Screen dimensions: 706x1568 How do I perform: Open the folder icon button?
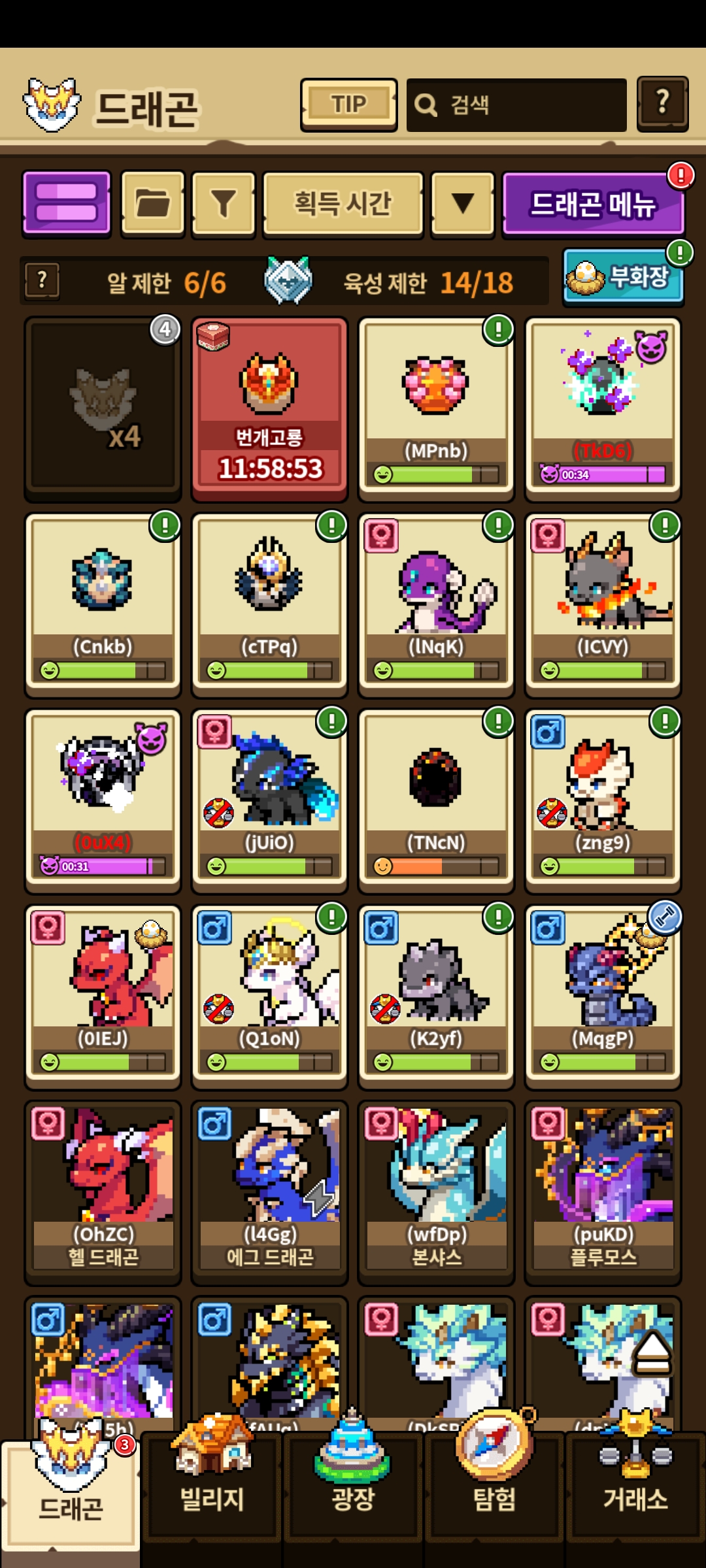152,203
